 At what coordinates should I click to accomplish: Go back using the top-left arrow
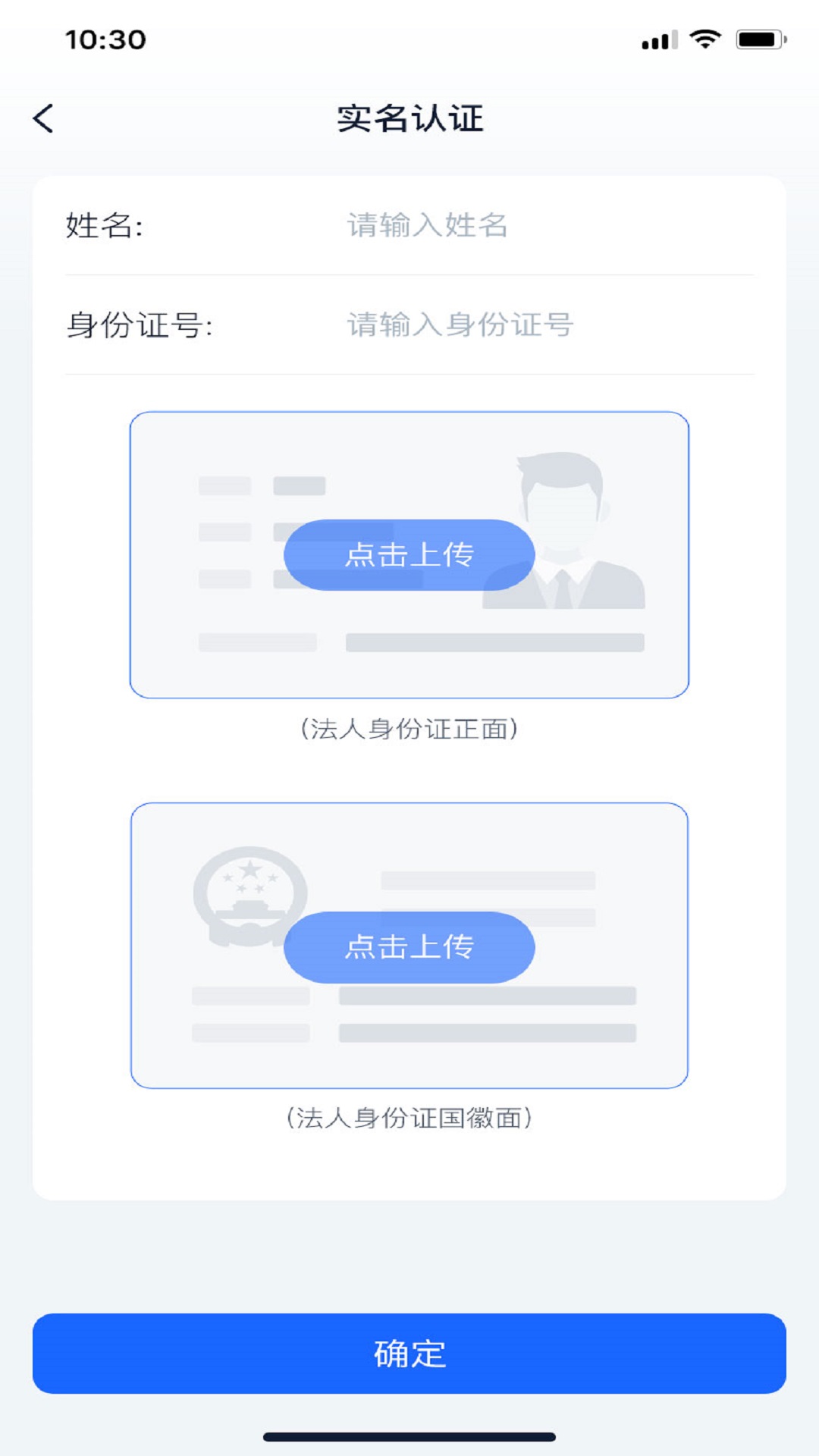(x=44, y=118)
